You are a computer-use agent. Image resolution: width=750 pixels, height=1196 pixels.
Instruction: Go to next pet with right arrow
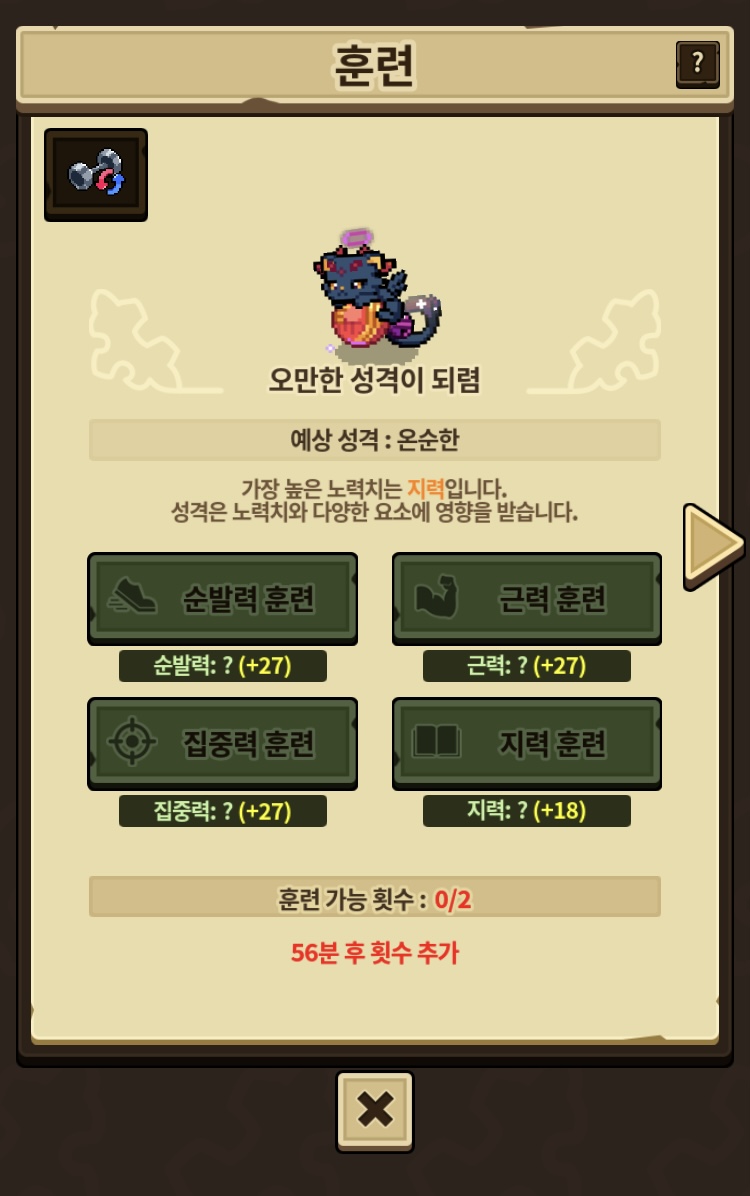point(712,544)
